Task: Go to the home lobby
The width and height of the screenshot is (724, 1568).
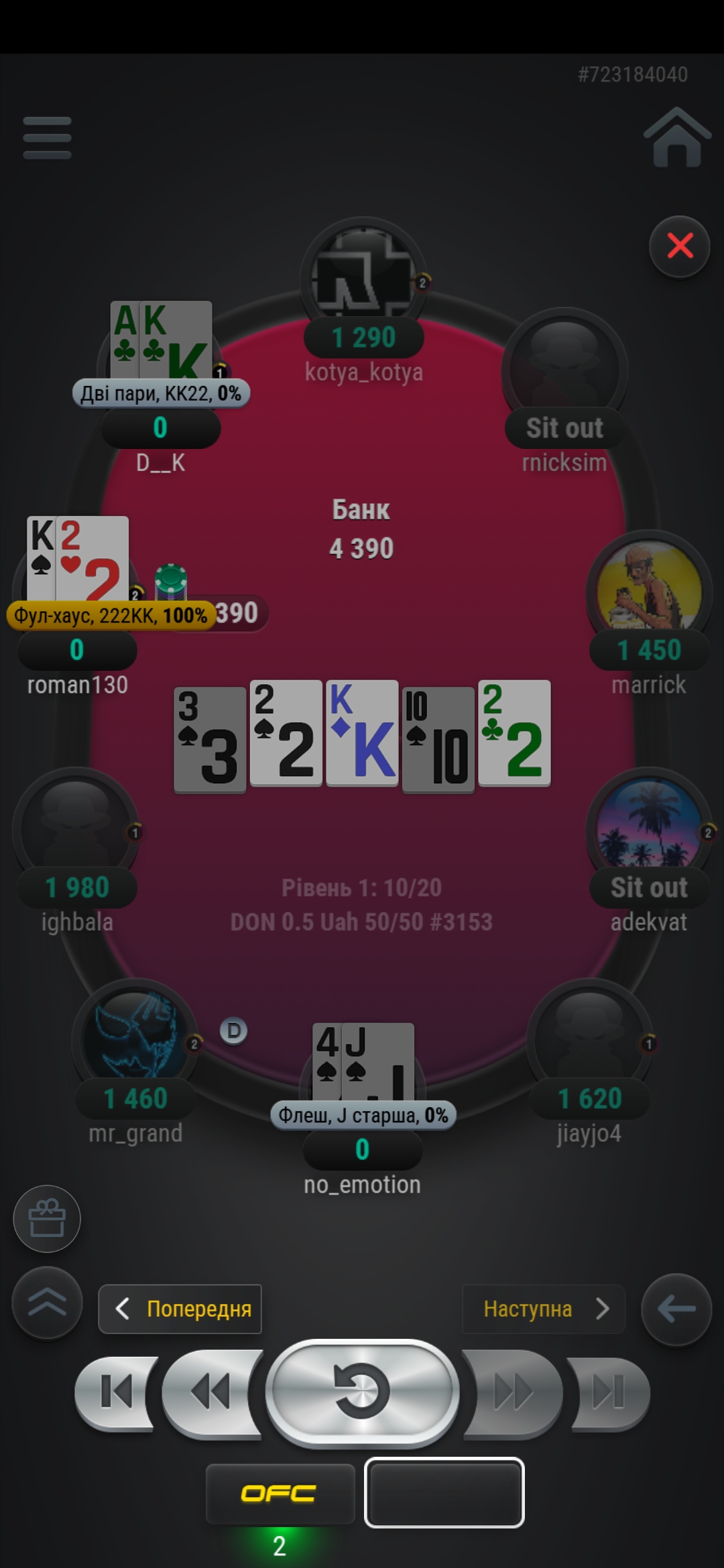Action: 677,137
